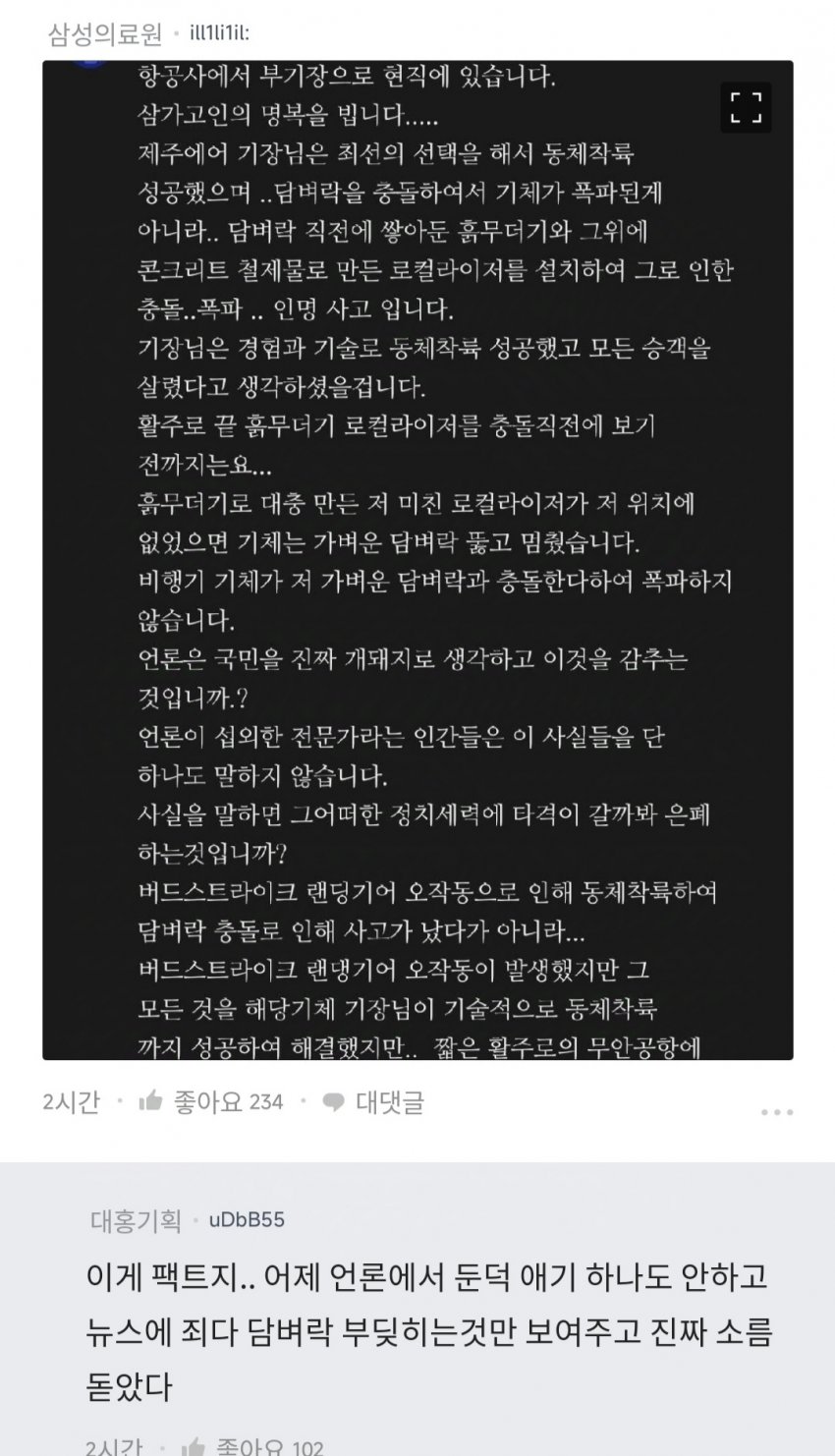
Task: Open the overflow menu for 삼성의료원 comment
Action: click(776, 1112)
